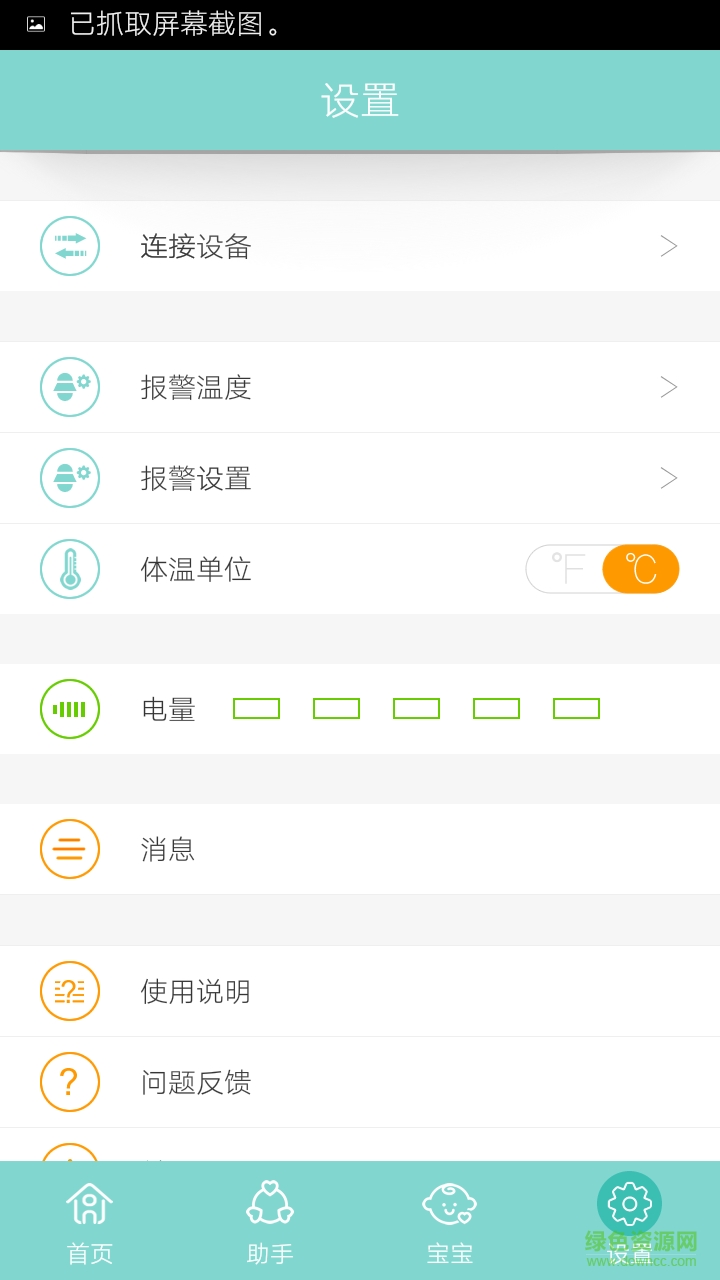Expand the 连接设备 row chevron
The width and height of the screenshot is (720, 1280).
pos(667,246)
